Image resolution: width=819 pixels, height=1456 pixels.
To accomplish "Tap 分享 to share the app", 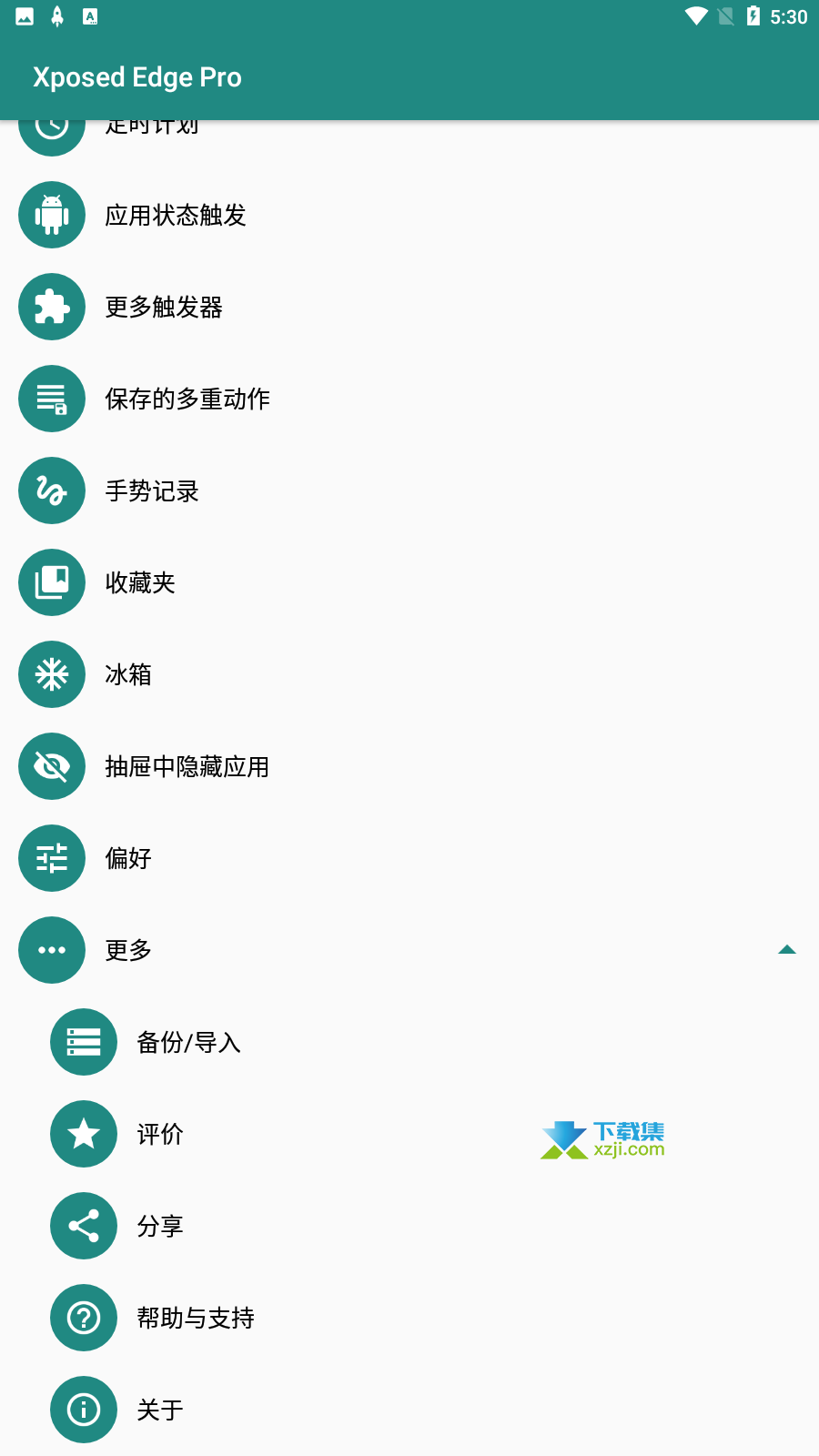I will point(409,1226).
